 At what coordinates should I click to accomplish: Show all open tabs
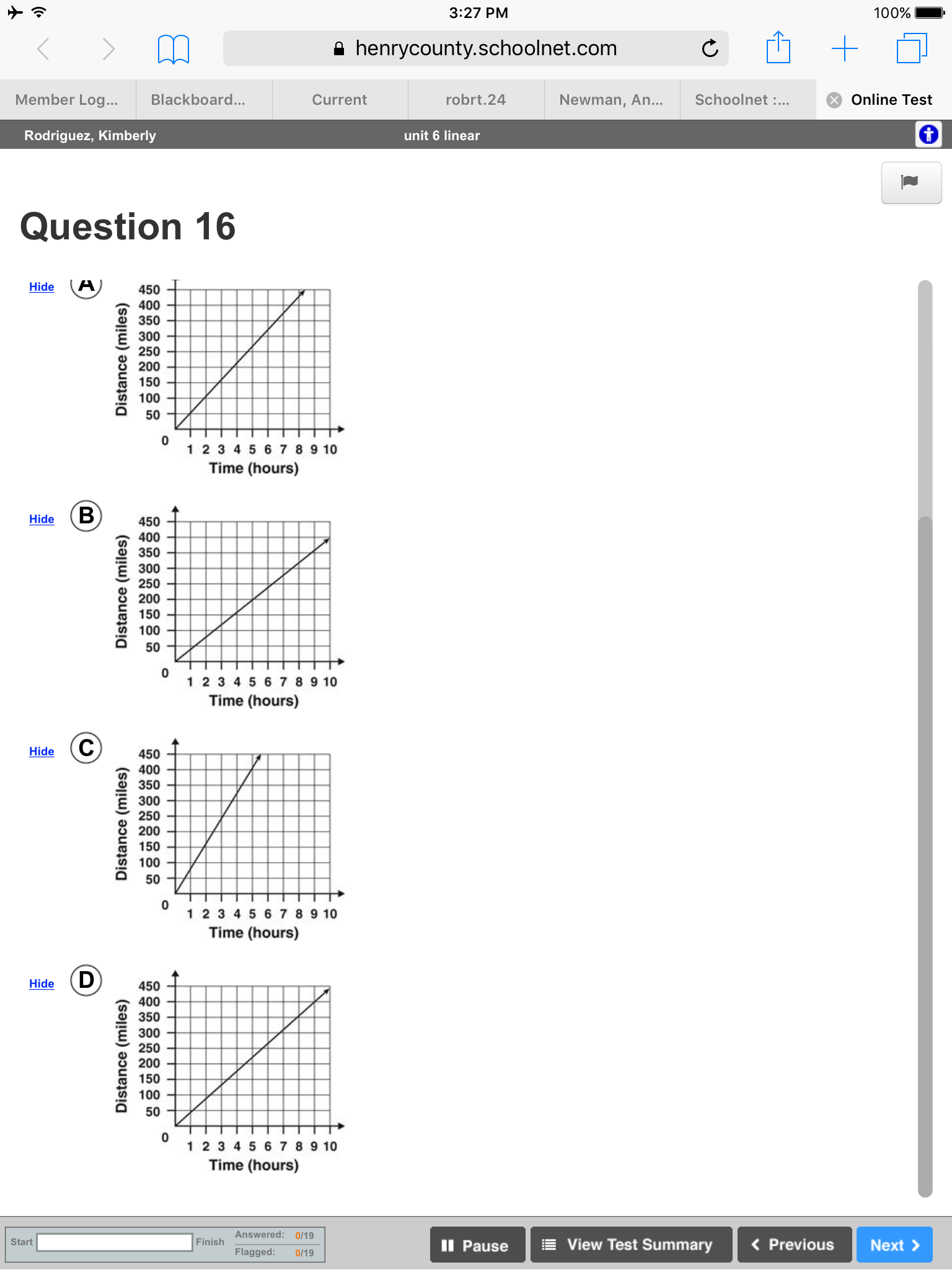coord(912,48)
